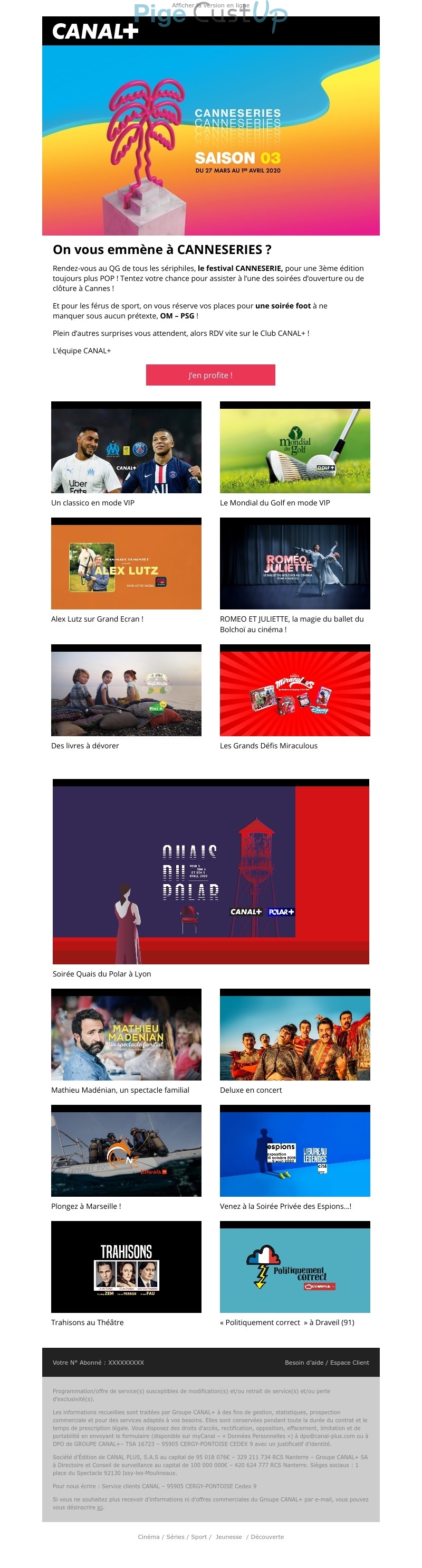422x1568 pixels.
Task: View Plongez à Marseille offer
Action: (x=126, y=1151)
